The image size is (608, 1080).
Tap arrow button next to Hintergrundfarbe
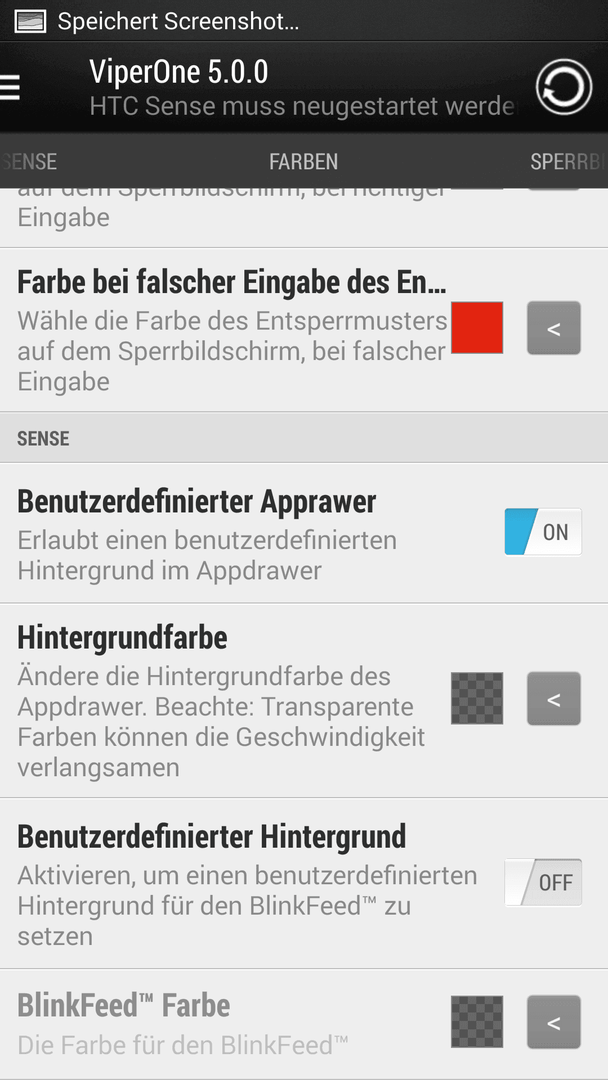554,698
